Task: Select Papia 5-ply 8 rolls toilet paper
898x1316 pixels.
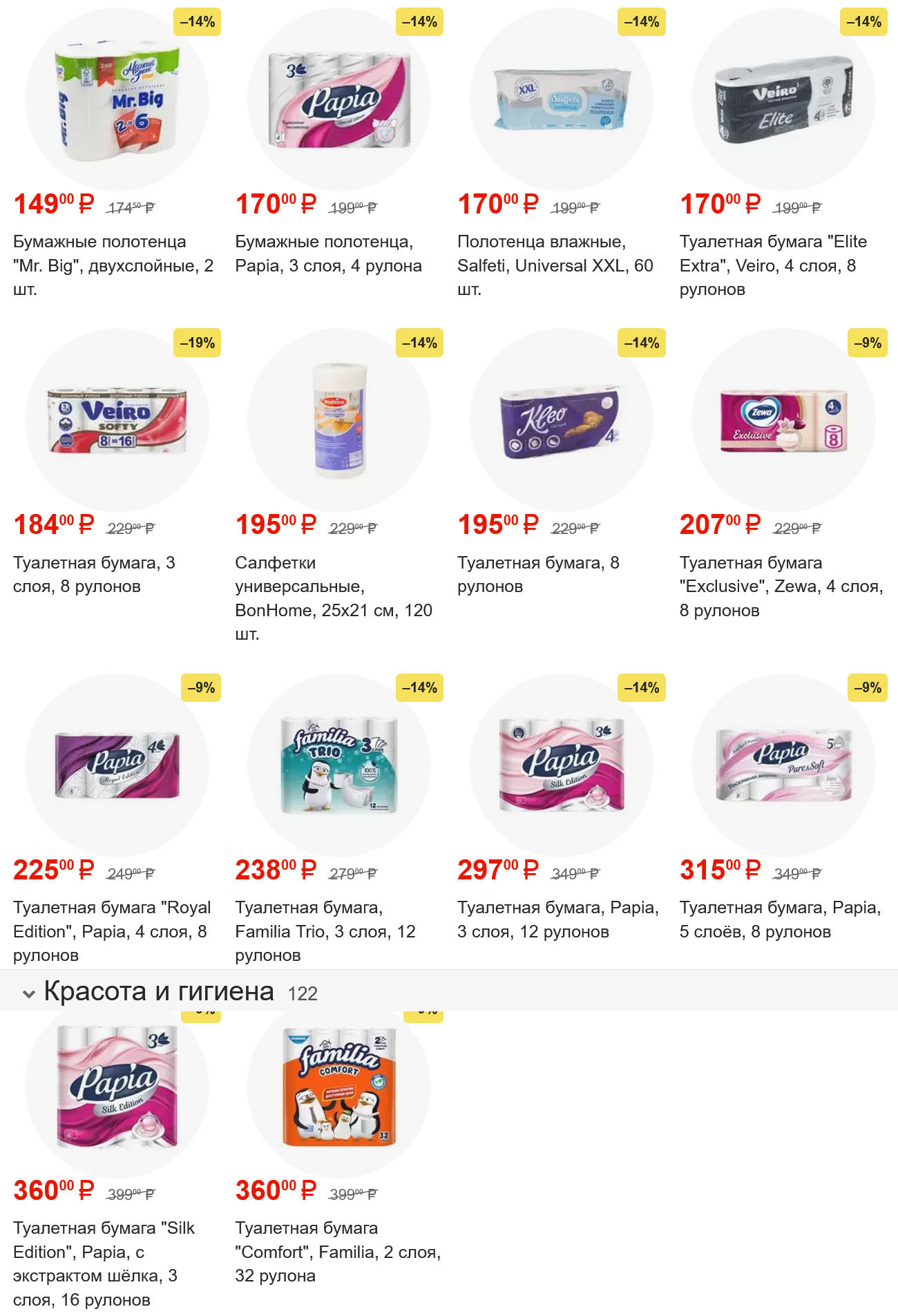Action: (783, 765)
